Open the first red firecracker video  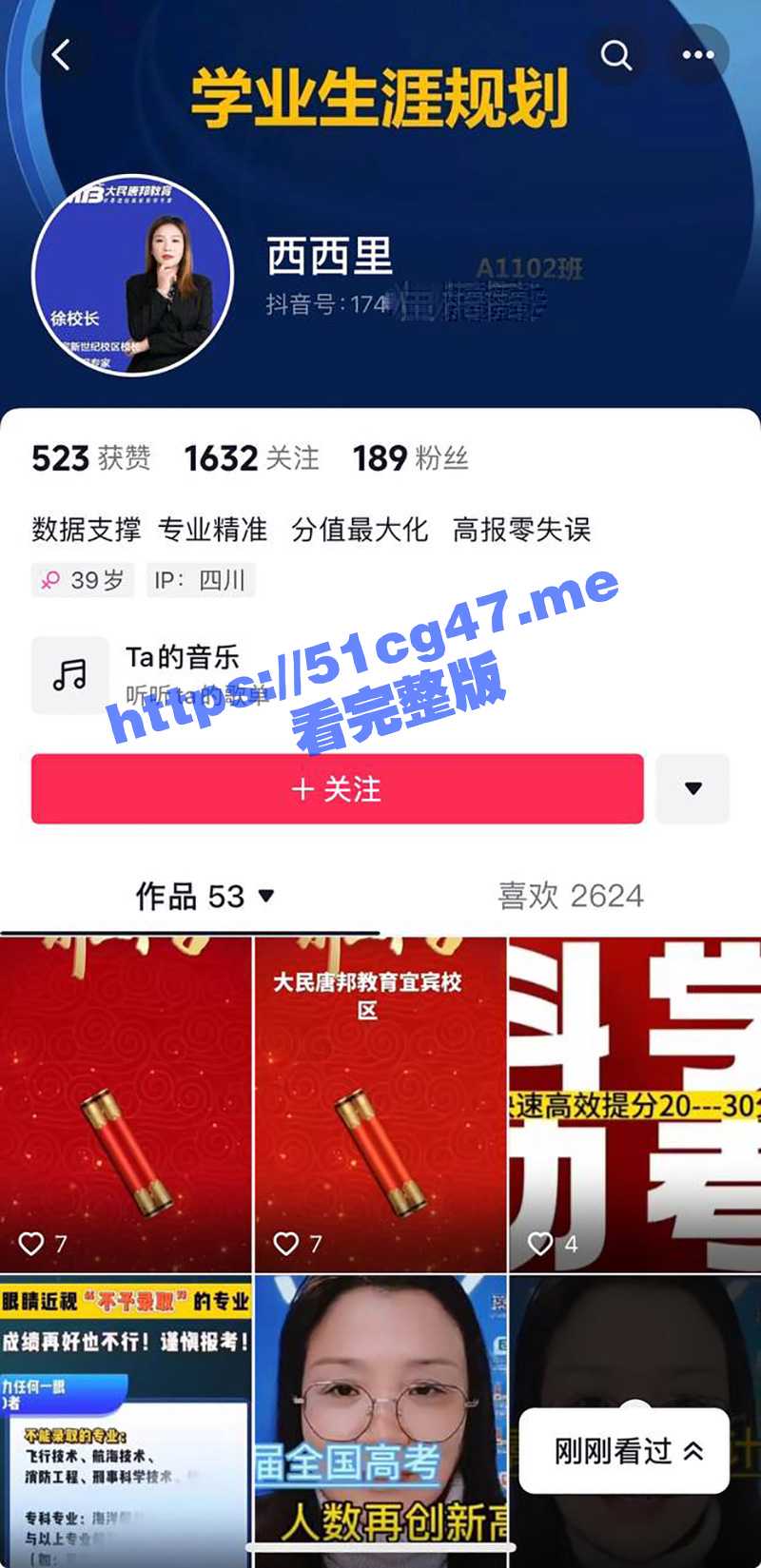(125, 1103)
